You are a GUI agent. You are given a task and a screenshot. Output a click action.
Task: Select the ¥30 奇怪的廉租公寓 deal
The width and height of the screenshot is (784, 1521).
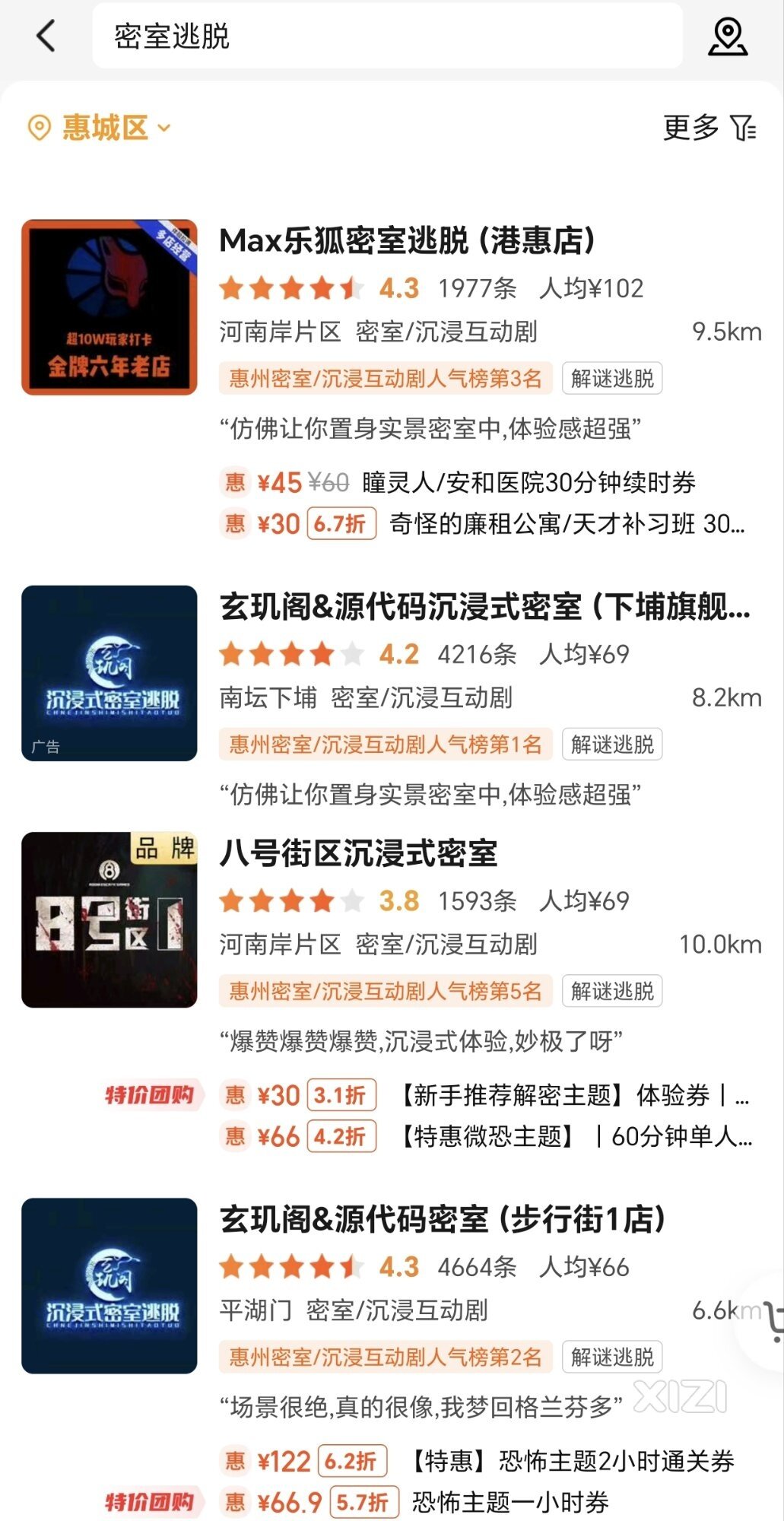click(482, 524)
